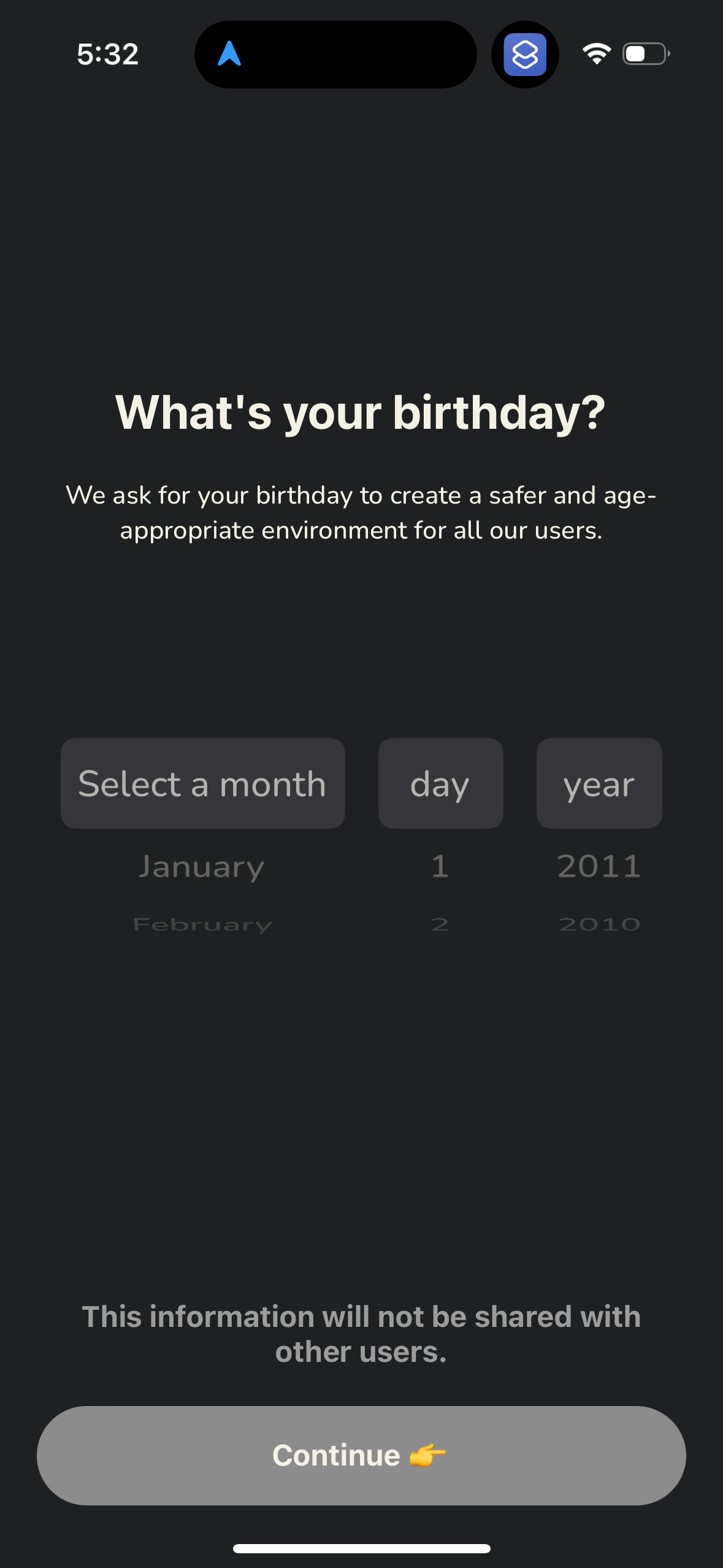
Task: Tap the privacy note about sharing information
Action: [x=361, y=1333]
